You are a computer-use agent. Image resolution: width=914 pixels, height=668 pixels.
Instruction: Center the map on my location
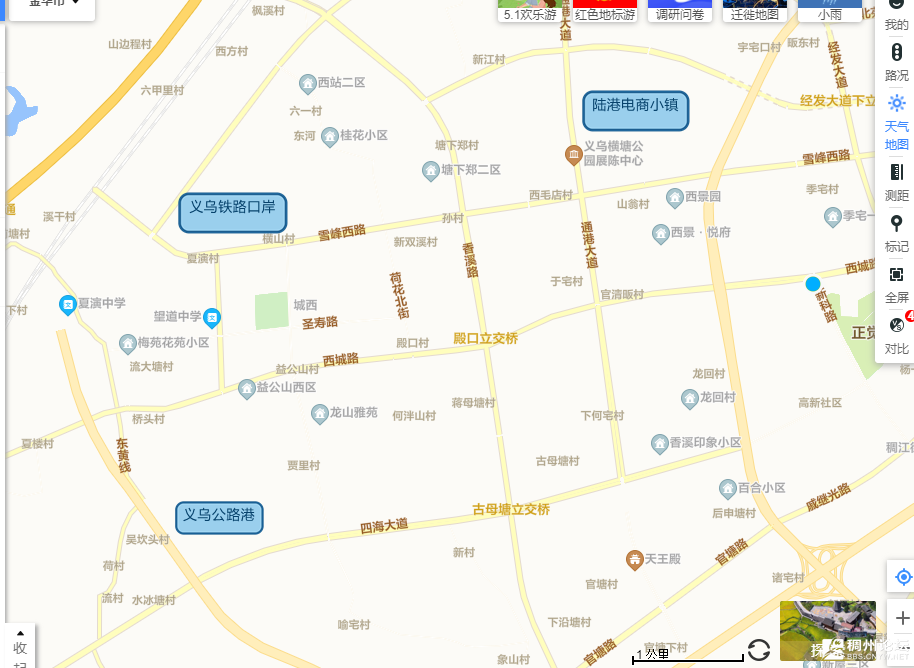tap(903, 577)
